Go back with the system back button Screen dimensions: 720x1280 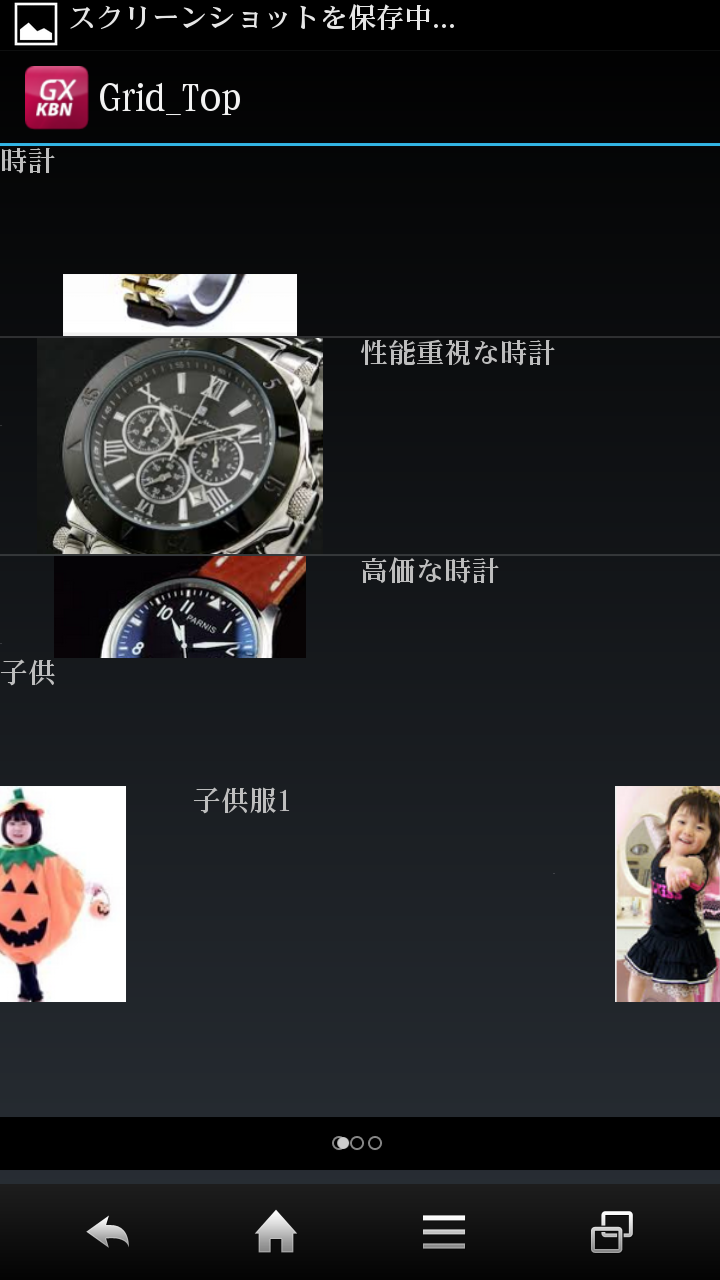point(108,1232)
